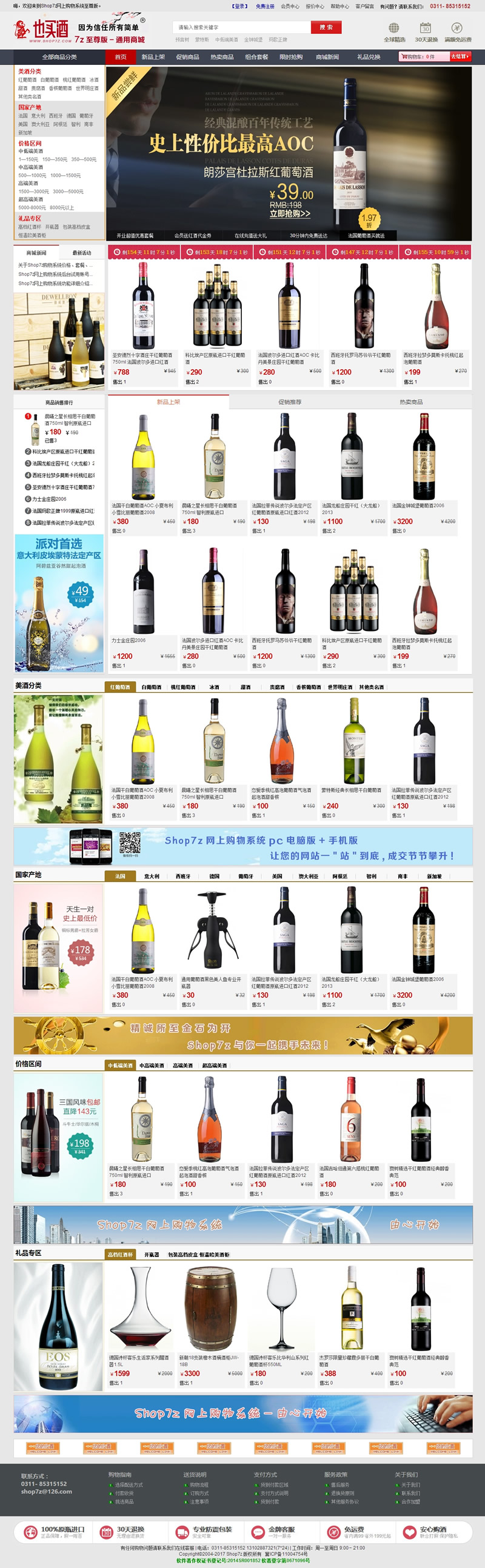Switch to the 热卖商品 tab
This screenshot has width=485, height=1568.
[x=411, y=402]
